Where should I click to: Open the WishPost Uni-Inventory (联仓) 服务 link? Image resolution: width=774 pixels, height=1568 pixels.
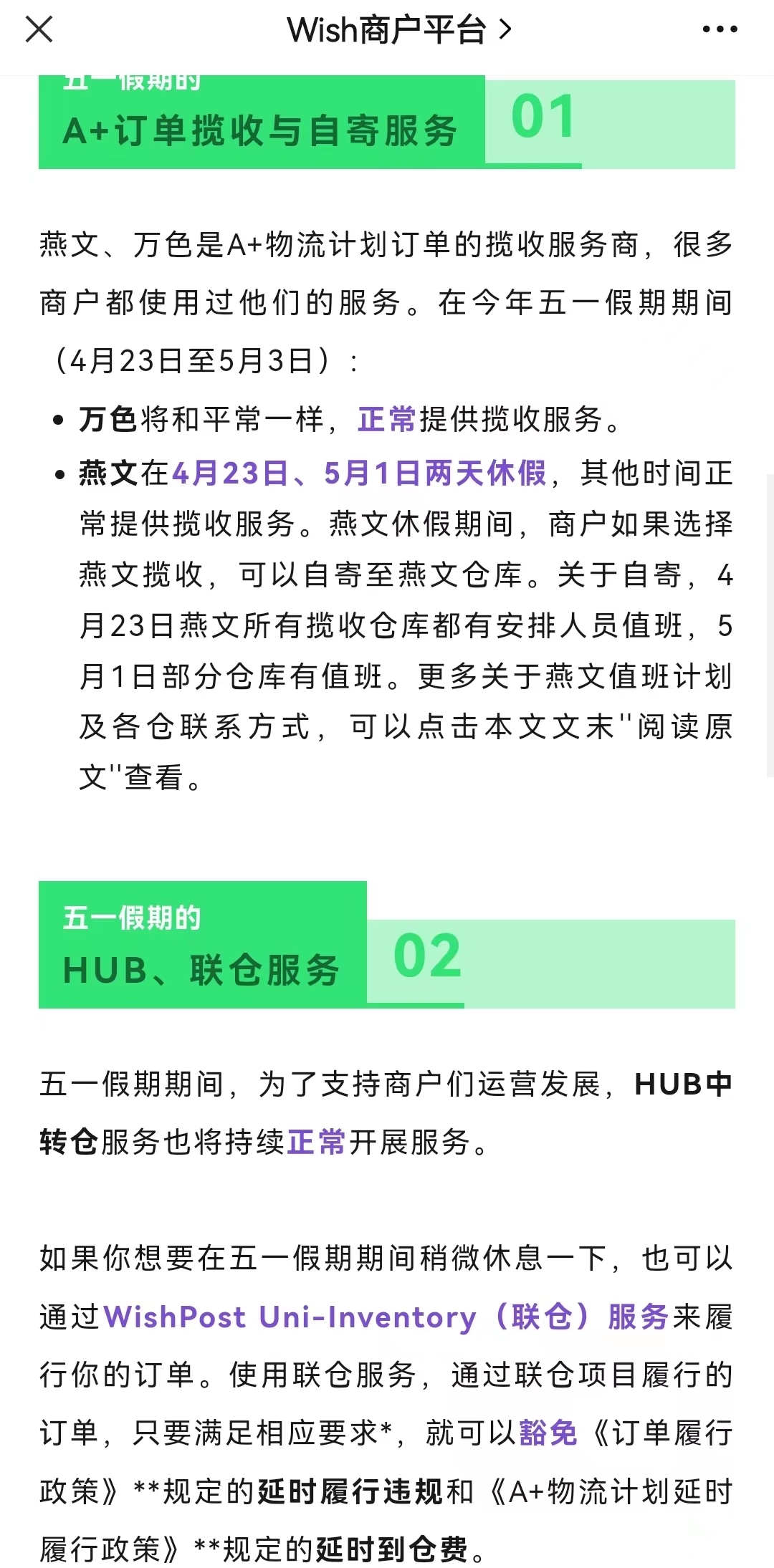point(386,1317)
